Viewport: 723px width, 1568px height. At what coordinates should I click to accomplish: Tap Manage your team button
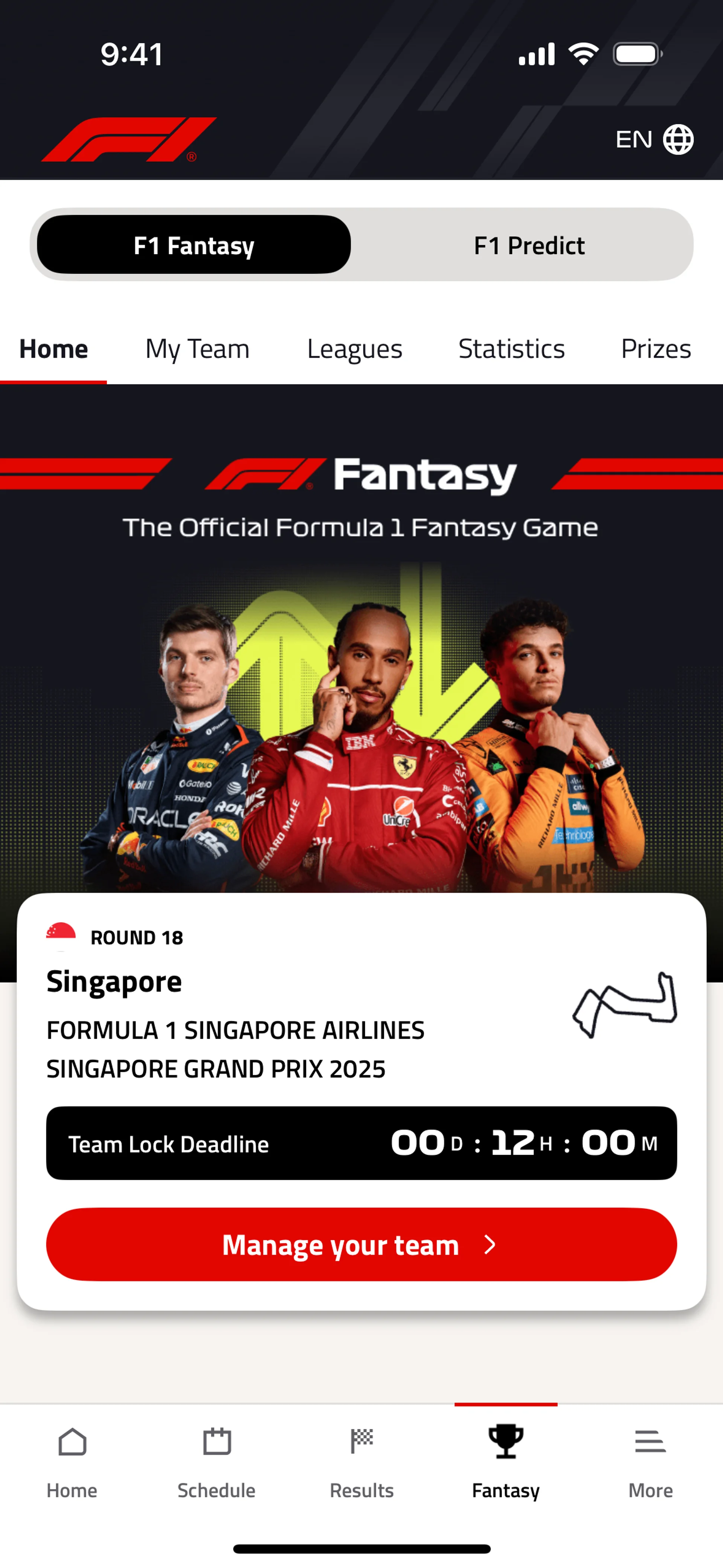[361, 1244]
